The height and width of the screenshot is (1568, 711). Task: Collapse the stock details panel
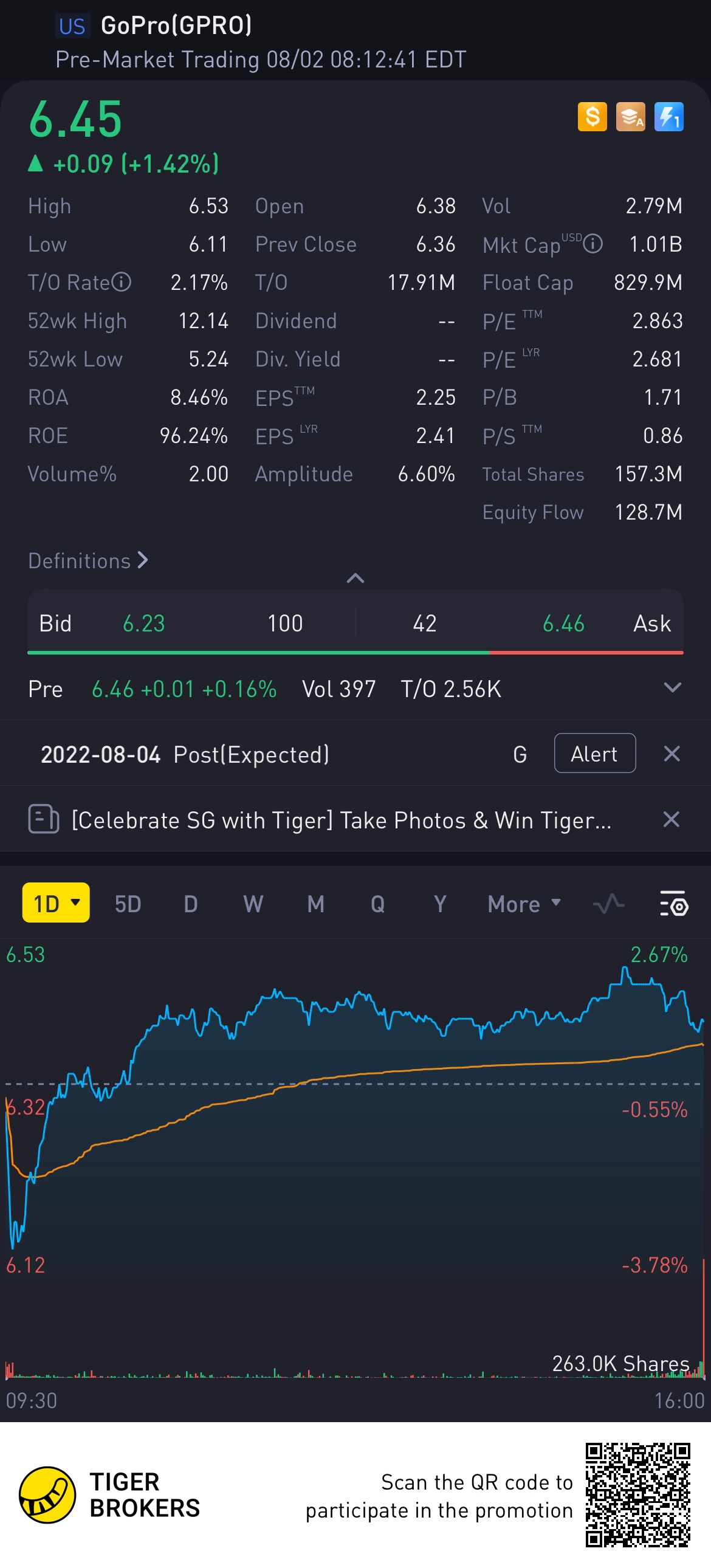355,578
